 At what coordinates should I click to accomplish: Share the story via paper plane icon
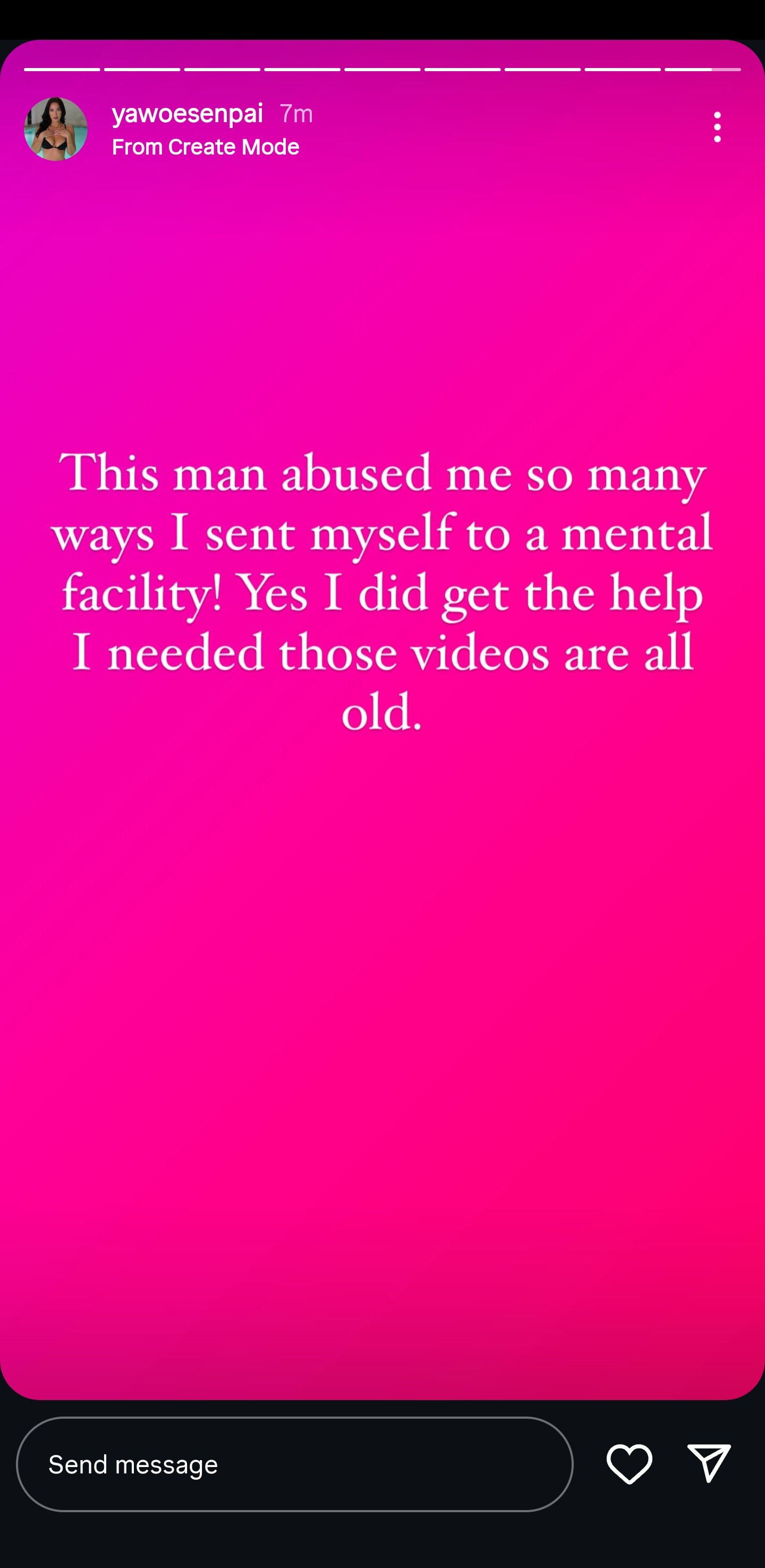709,1462
